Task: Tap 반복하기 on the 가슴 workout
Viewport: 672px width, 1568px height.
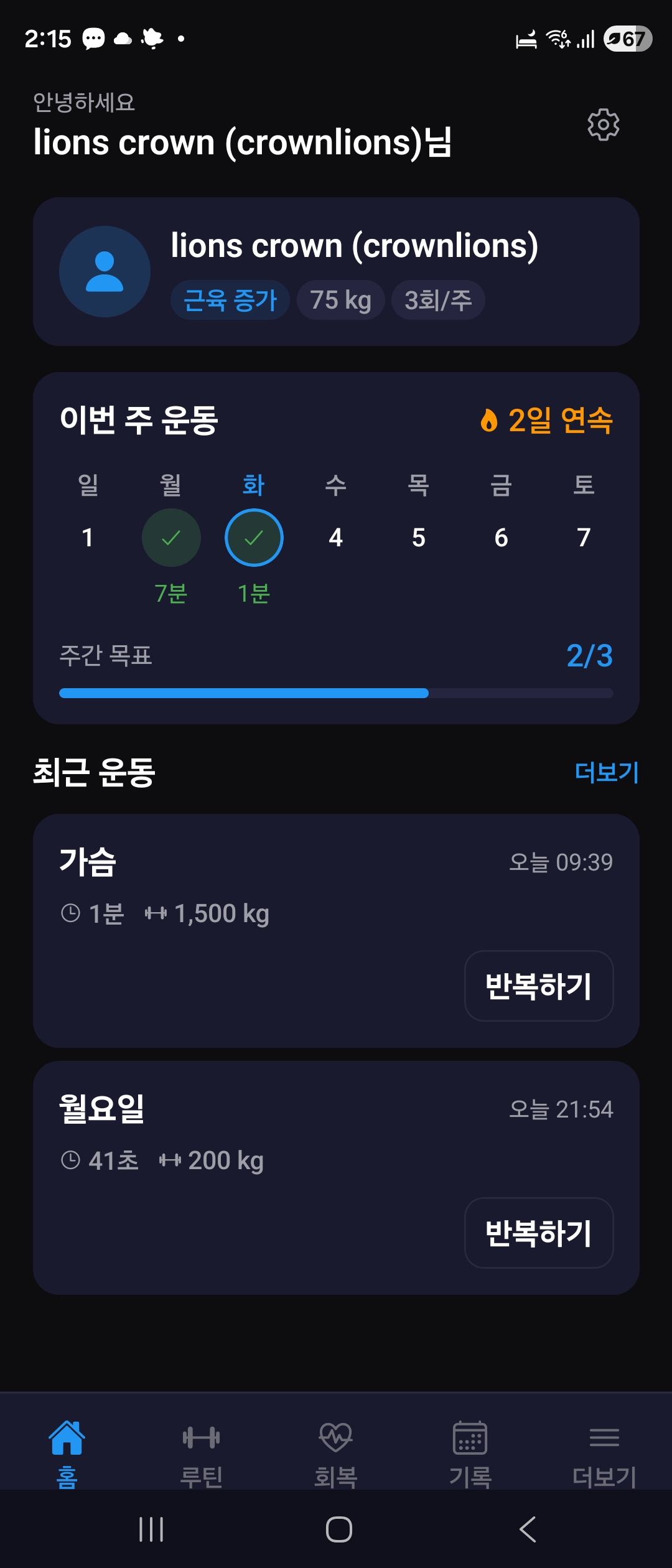Action: [538, 986]
